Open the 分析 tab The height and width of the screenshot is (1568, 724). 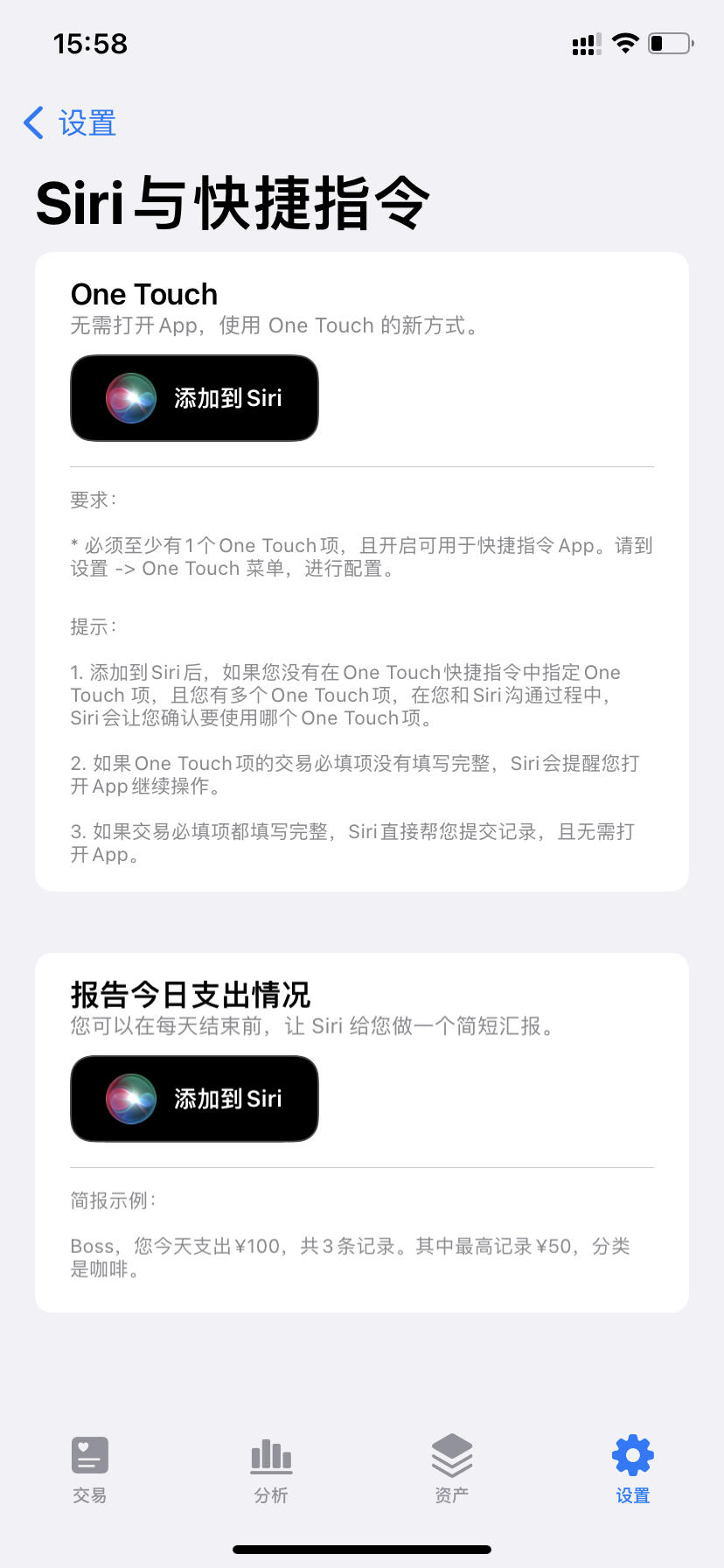[x=271, y=1470]
